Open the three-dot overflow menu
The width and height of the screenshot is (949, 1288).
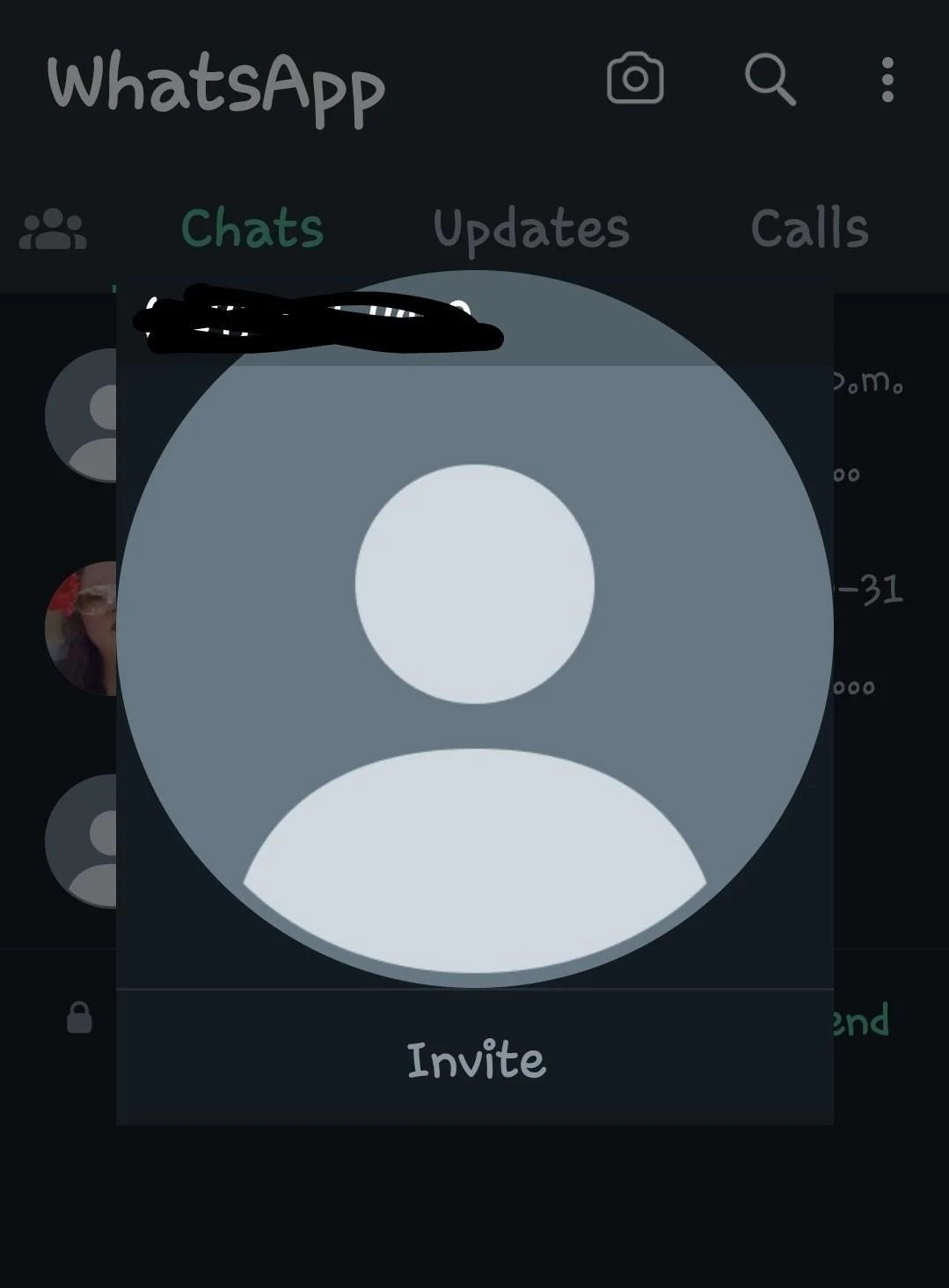point(886,81)
